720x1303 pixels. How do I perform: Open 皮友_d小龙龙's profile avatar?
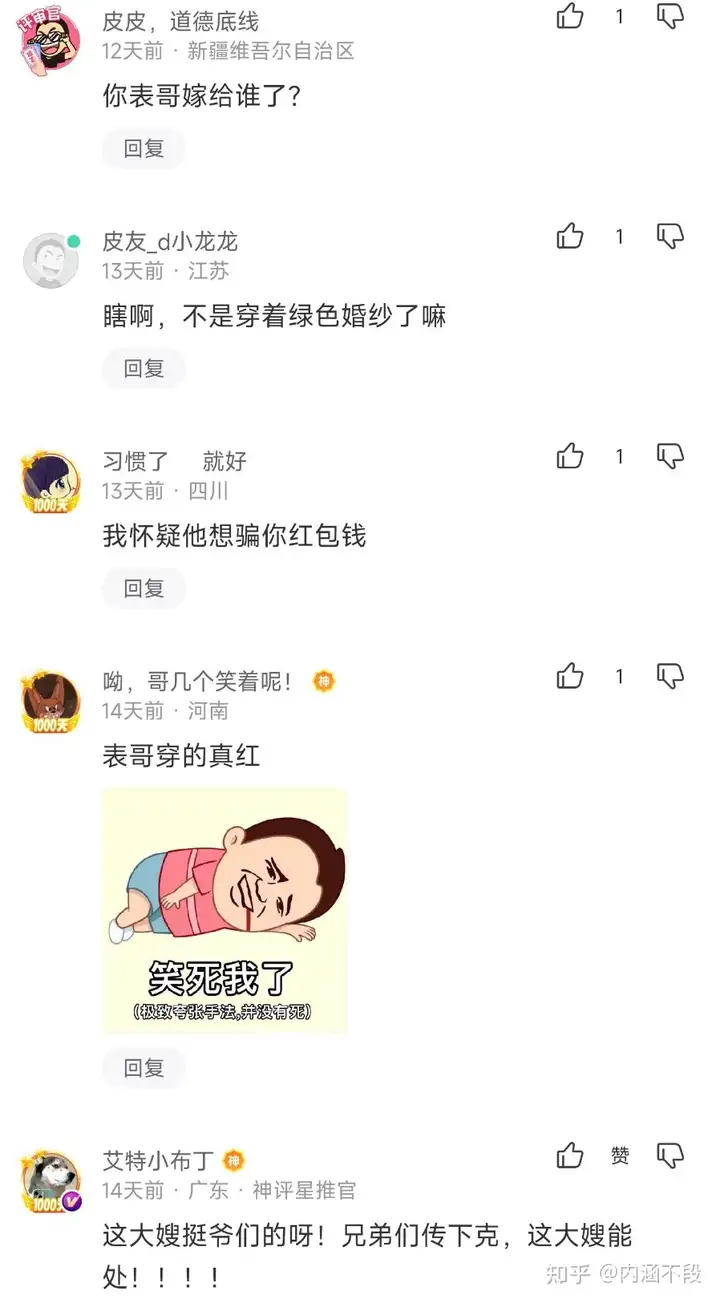pyautogui.click(x=51, y=260)
